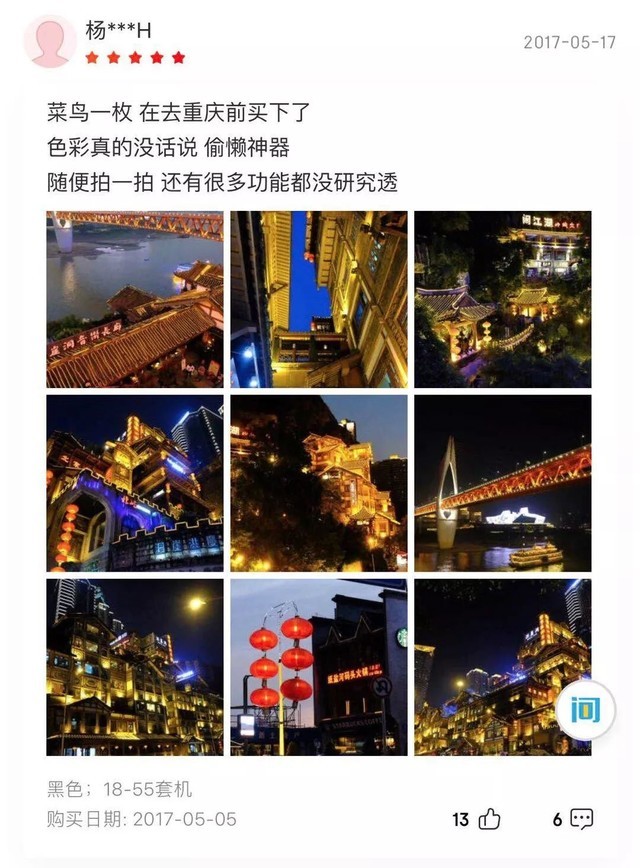640x868 pixels.
Task: Open the photo with purple-lit archway and lanterns
Action: (135, 483)
